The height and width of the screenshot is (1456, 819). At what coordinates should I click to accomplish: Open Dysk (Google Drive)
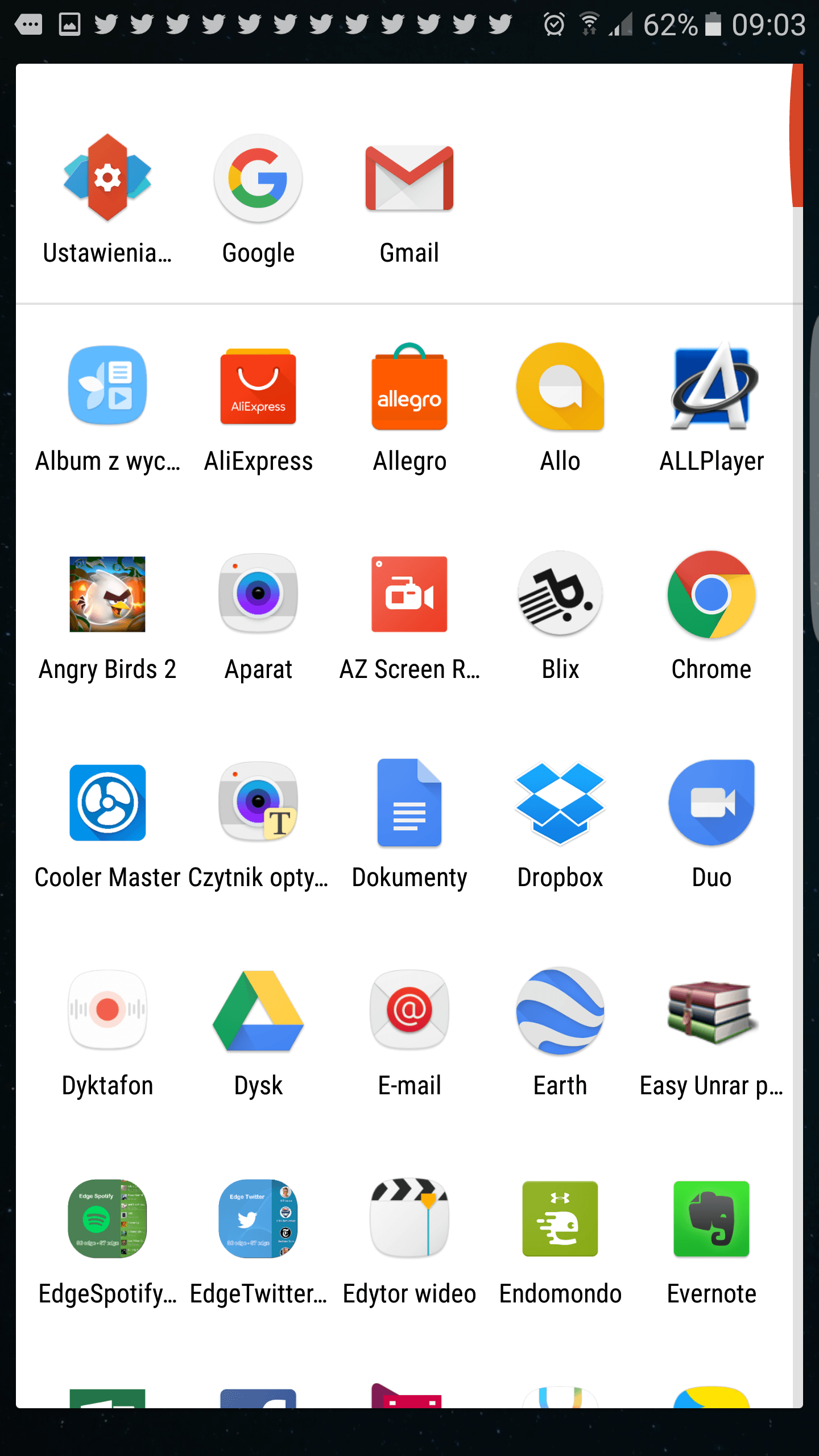(x=258, y=1011)
